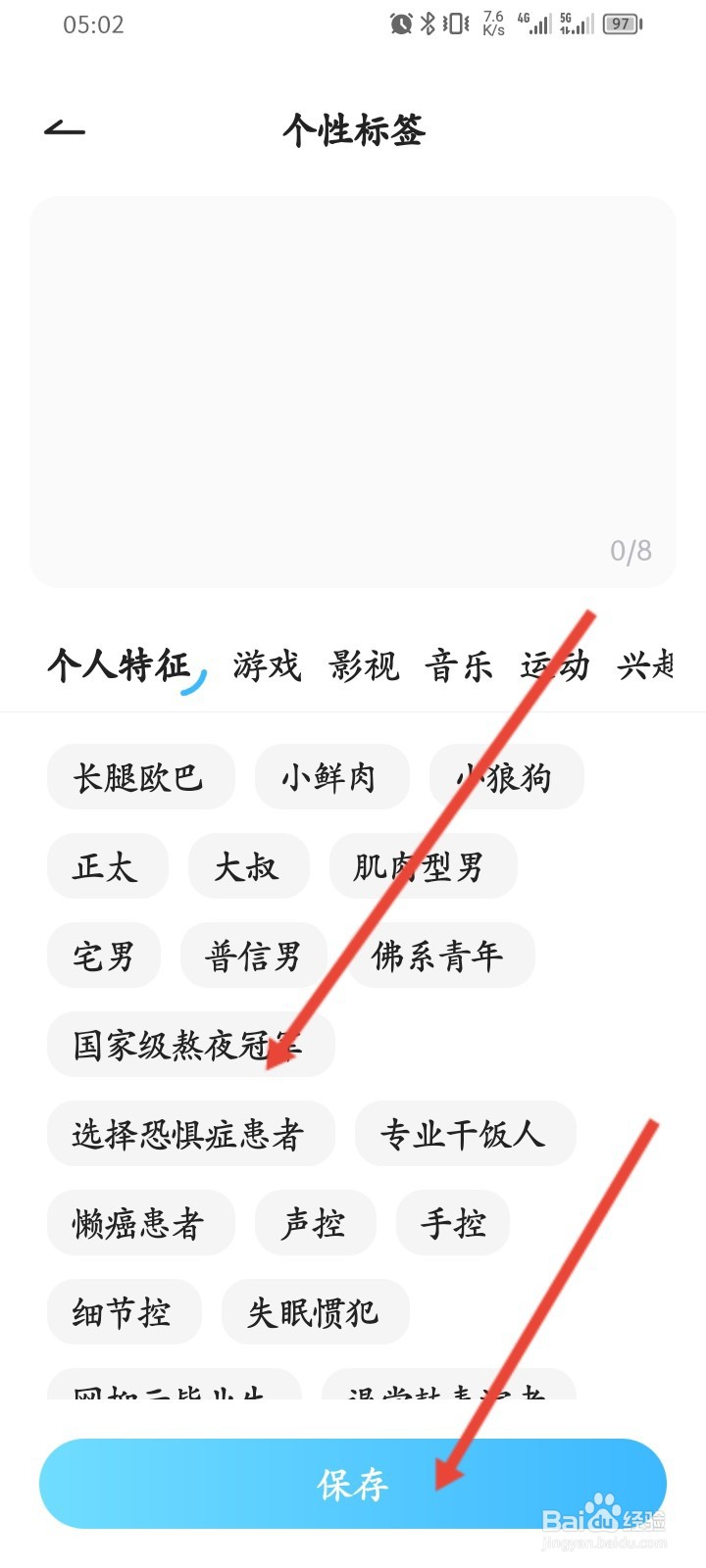Toggle the 宅男 personality tag
This screenshot has height=1568, width=706.
coord(103,955)
